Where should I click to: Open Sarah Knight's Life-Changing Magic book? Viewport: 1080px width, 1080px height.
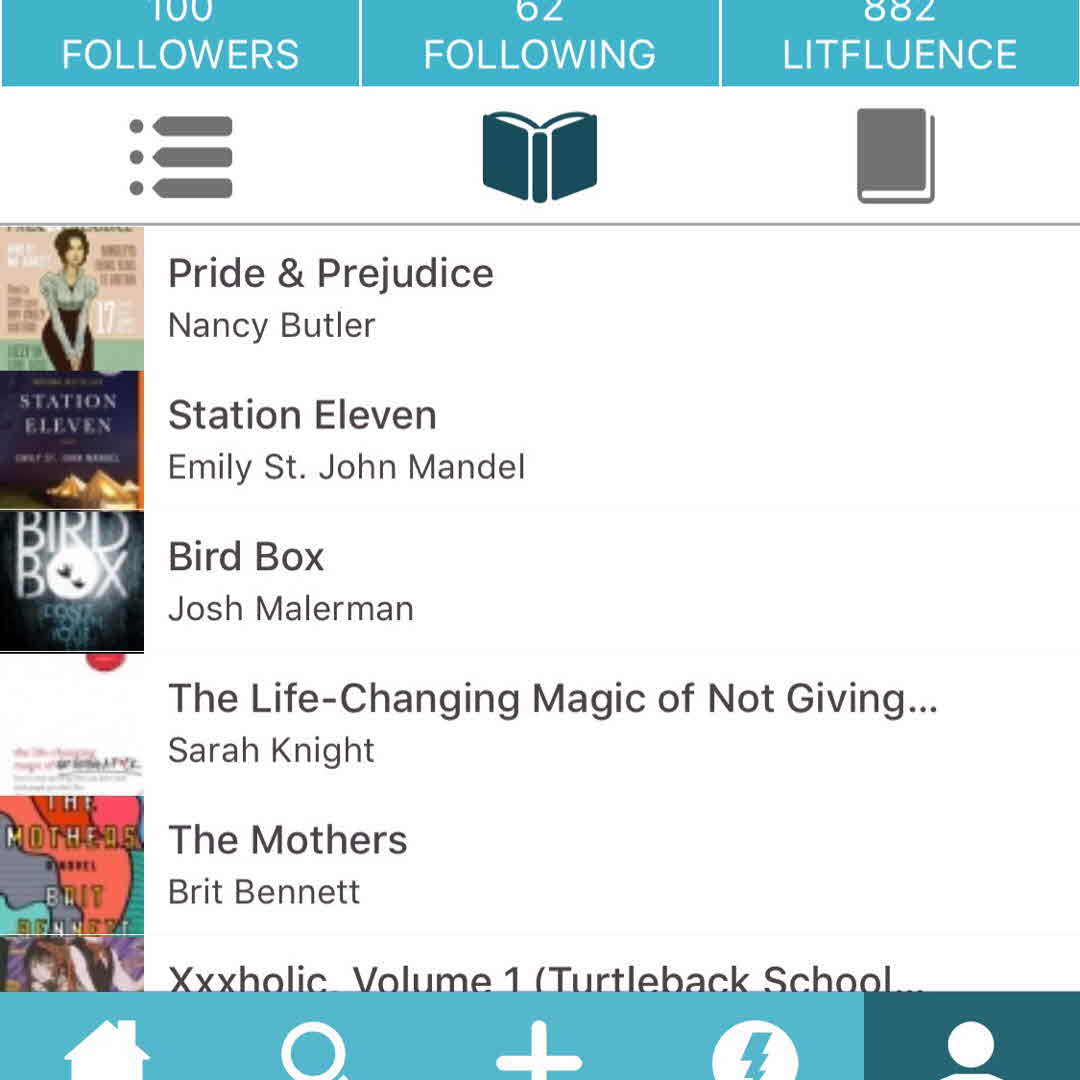(540, 723)
